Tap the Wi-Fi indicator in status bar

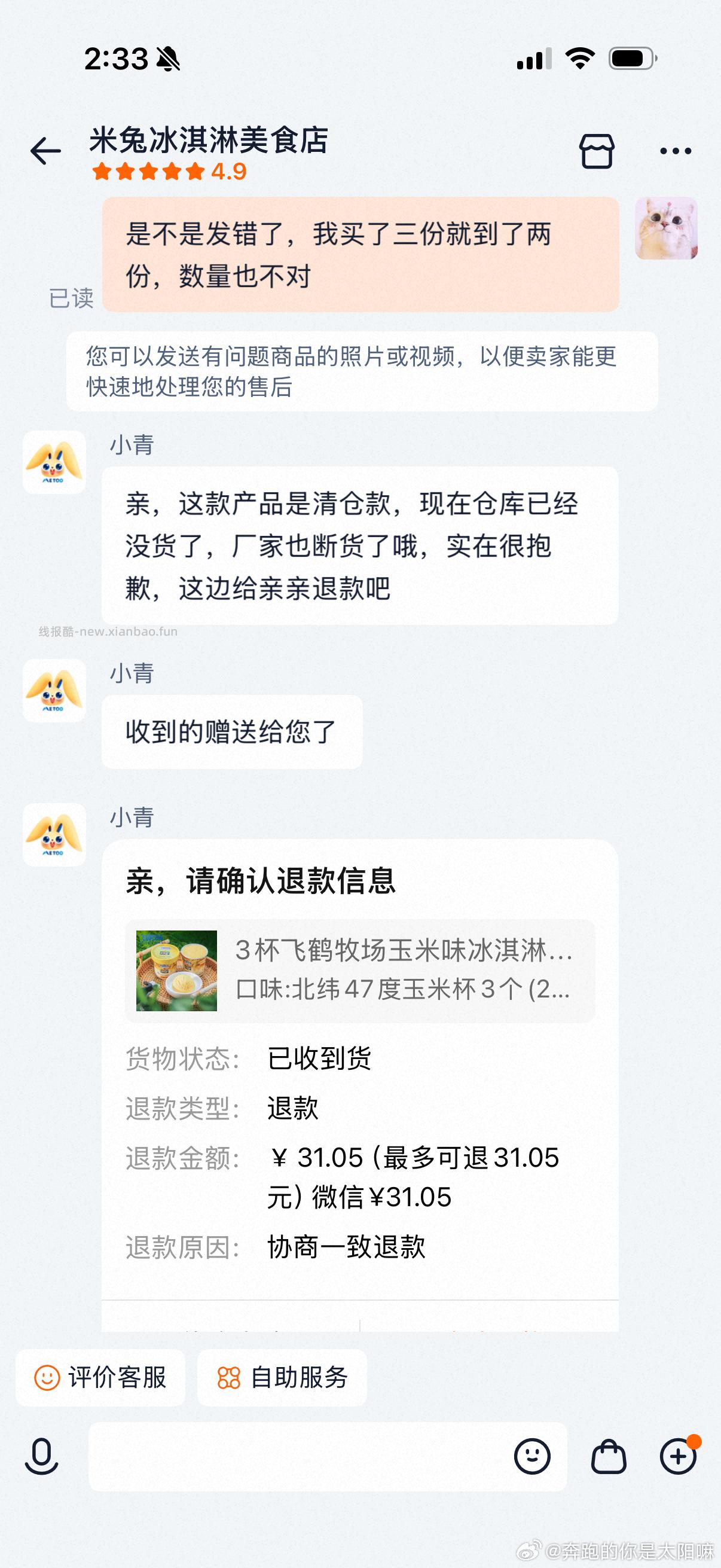click(581, 59)
